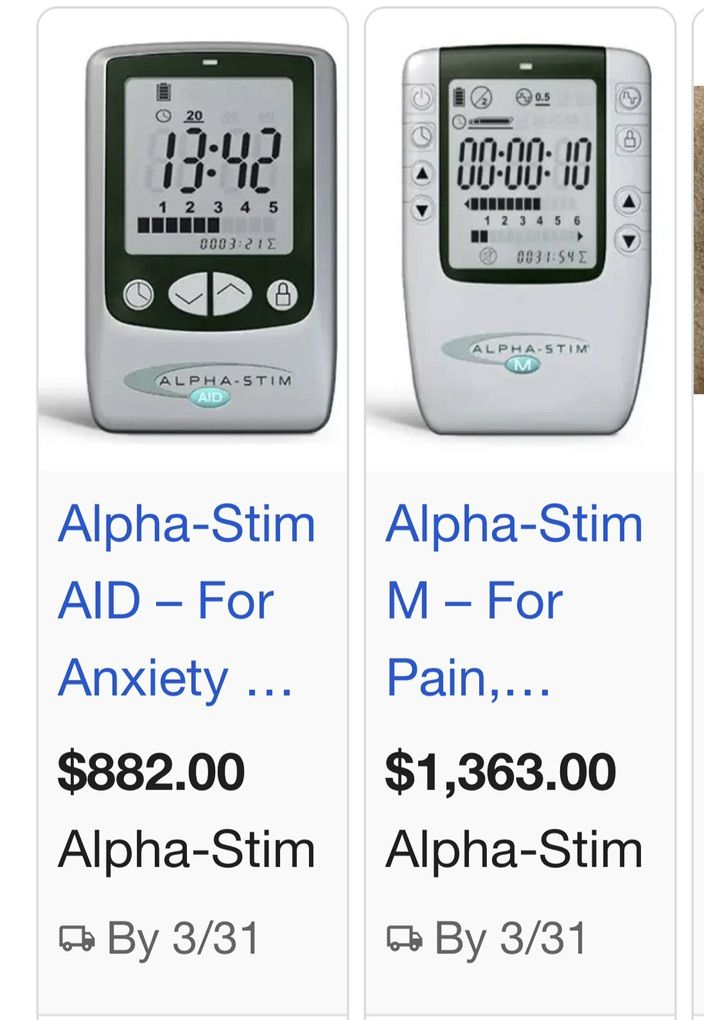The width and height of the screenshot is (704, 1020).
Task: Open the Alpha-Stim AID product image
Action: pyautogui.click(x=210, y=238)
